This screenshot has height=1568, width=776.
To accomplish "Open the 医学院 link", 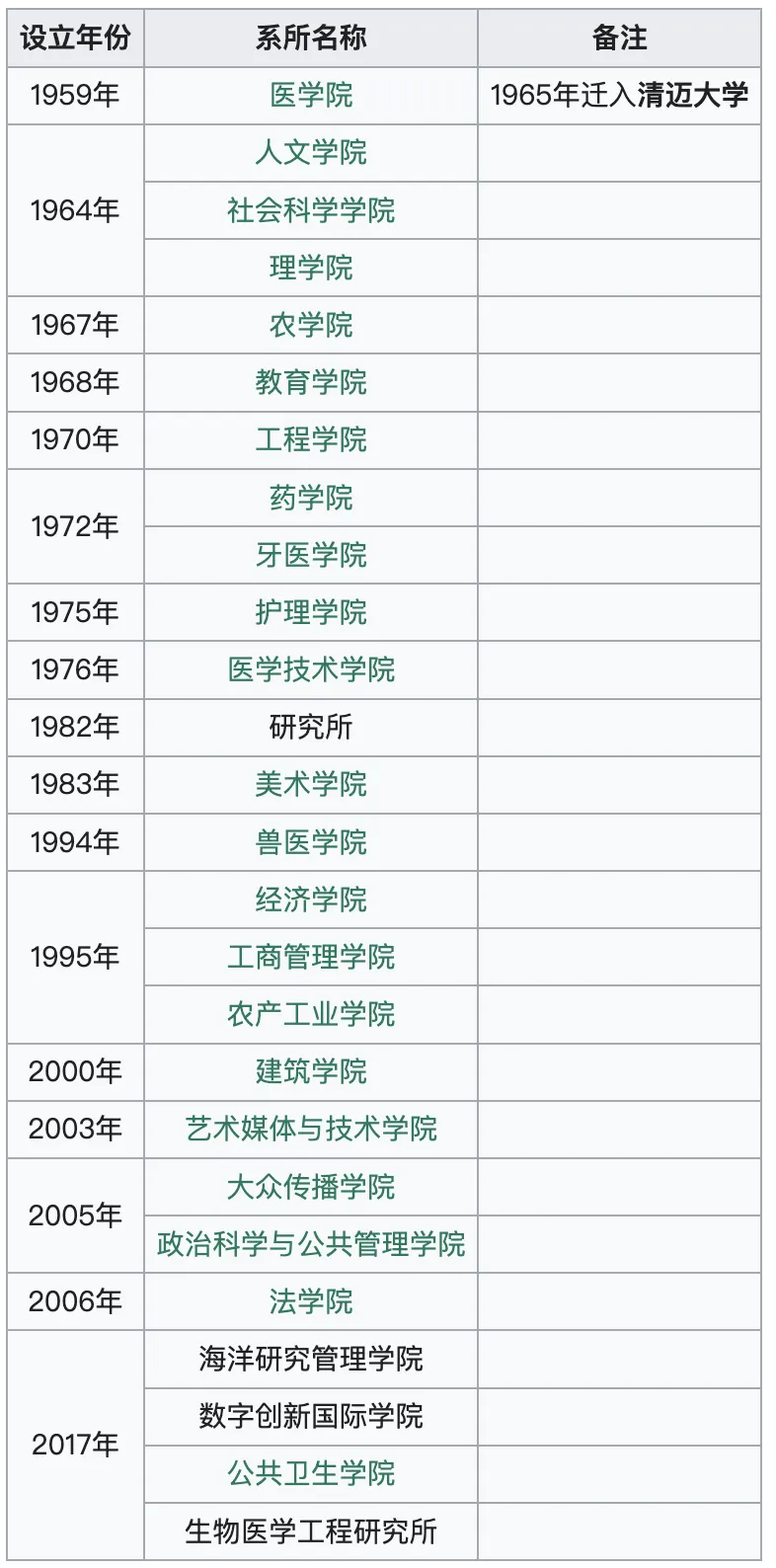I will 311,95.
